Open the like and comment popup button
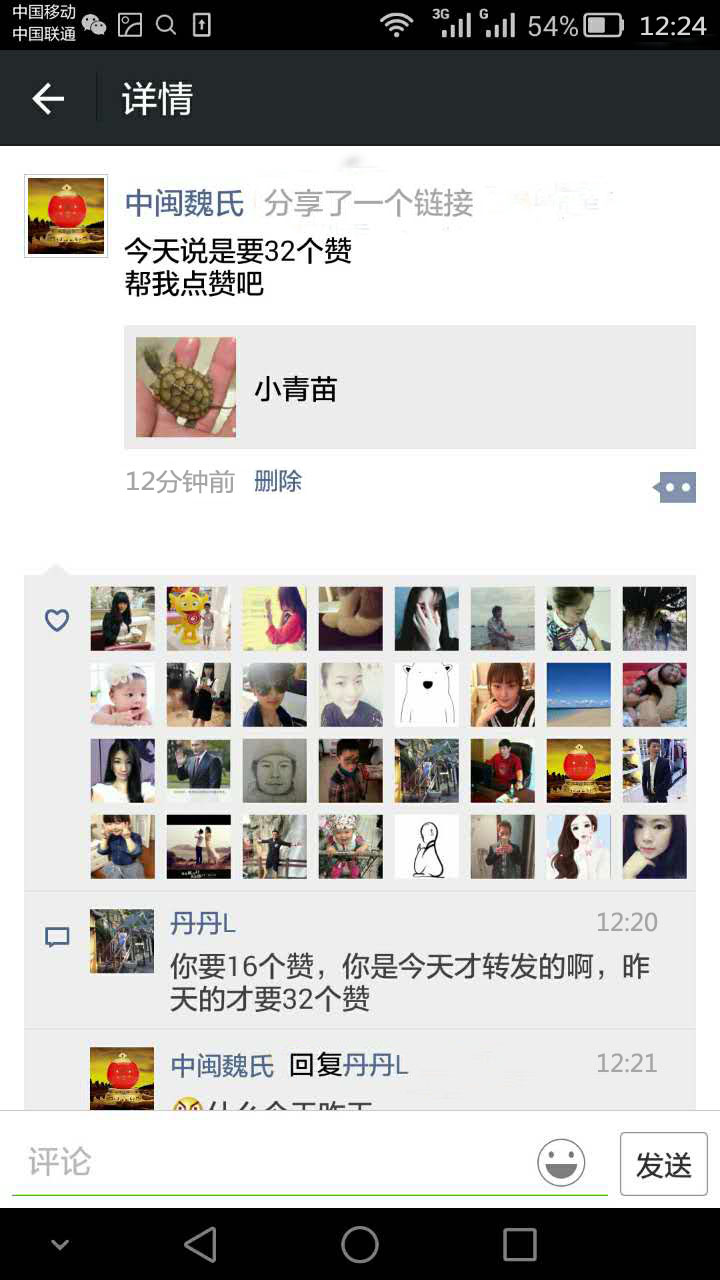 point(676,487)
